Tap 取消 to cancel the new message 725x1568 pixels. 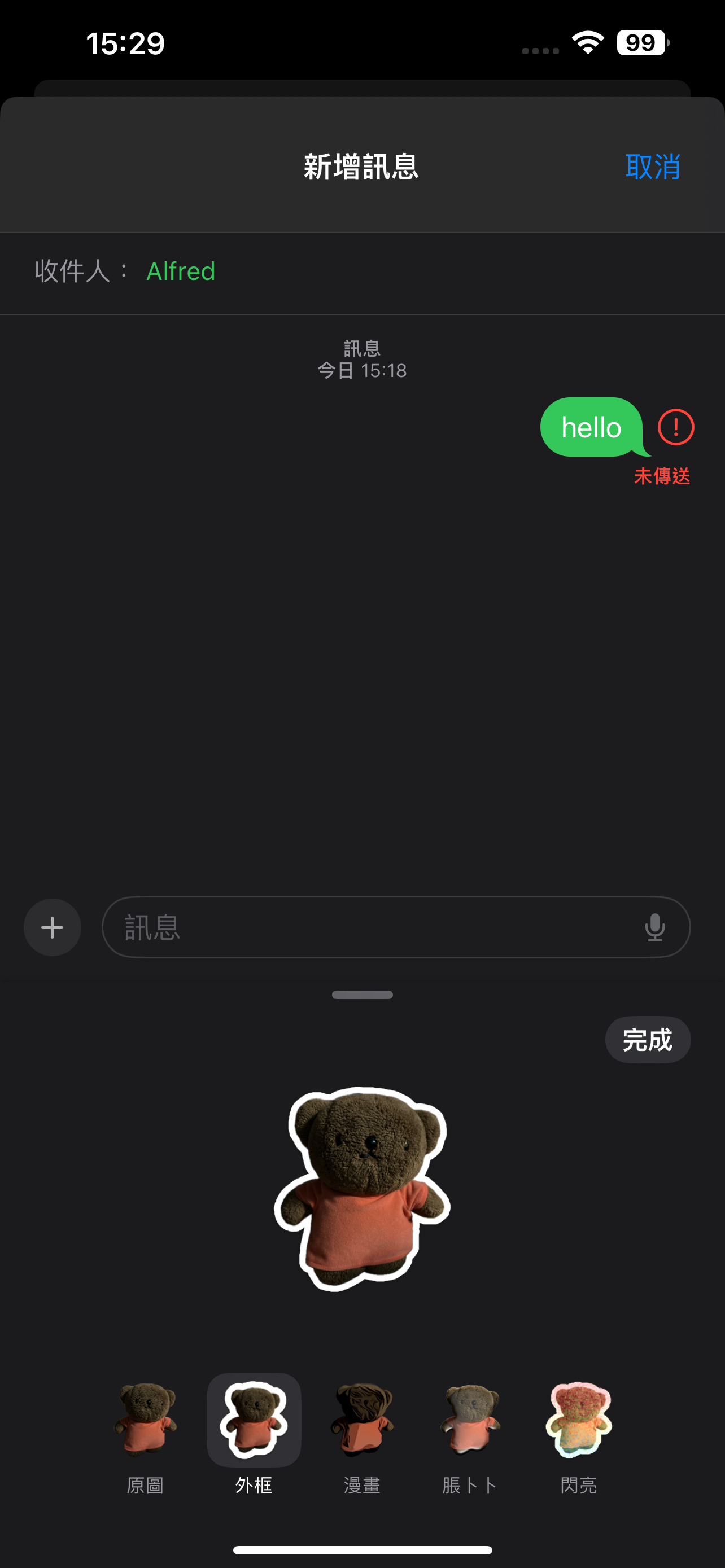[x=653, y=167]
